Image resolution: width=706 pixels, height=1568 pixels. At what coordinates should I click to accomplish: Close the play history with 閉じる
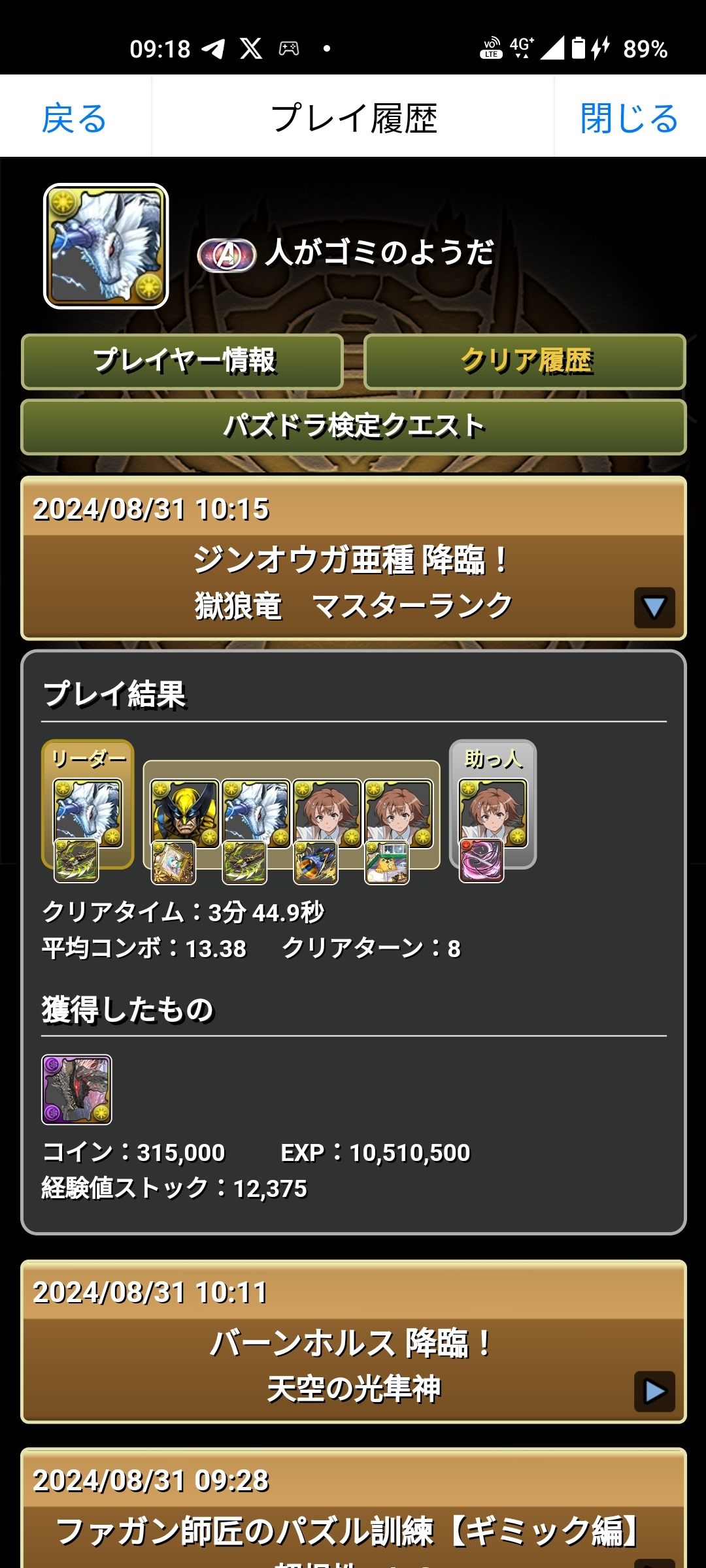pyautogui.click(x=629, y=118)
